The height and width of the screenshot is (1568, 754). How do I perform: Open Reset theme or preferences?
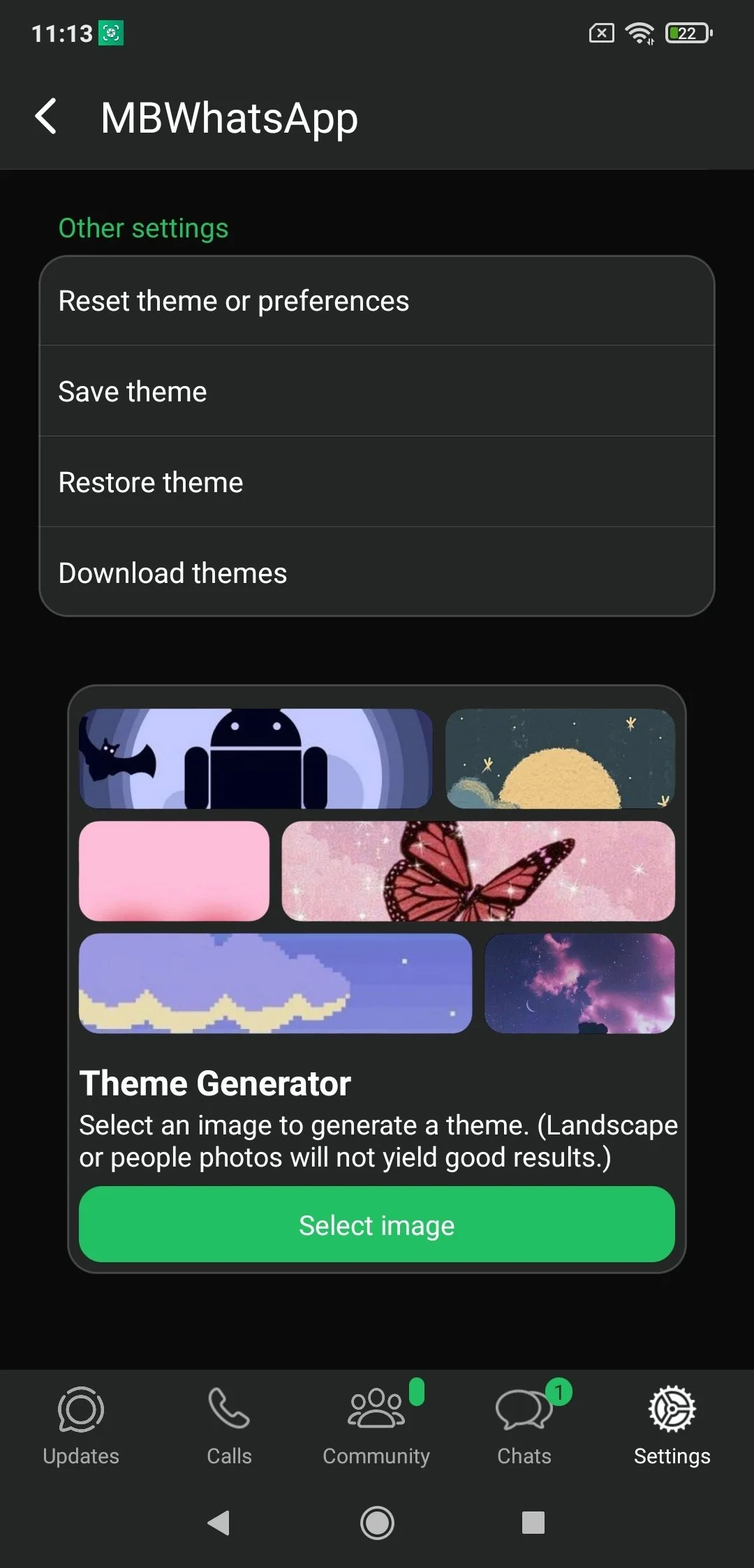click(x=376, y=301)
